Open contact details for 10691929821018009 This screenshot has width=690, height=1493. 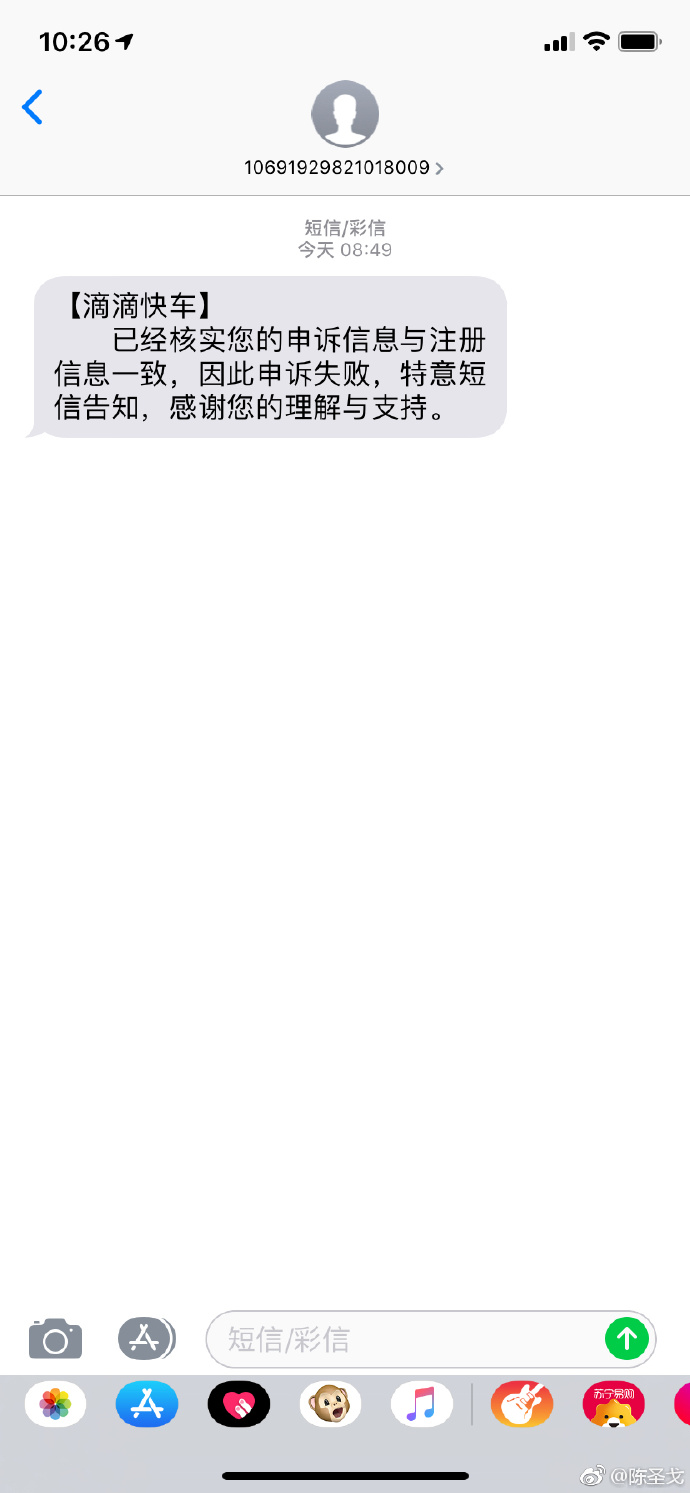pyautogui.click(x=344, y=167)
